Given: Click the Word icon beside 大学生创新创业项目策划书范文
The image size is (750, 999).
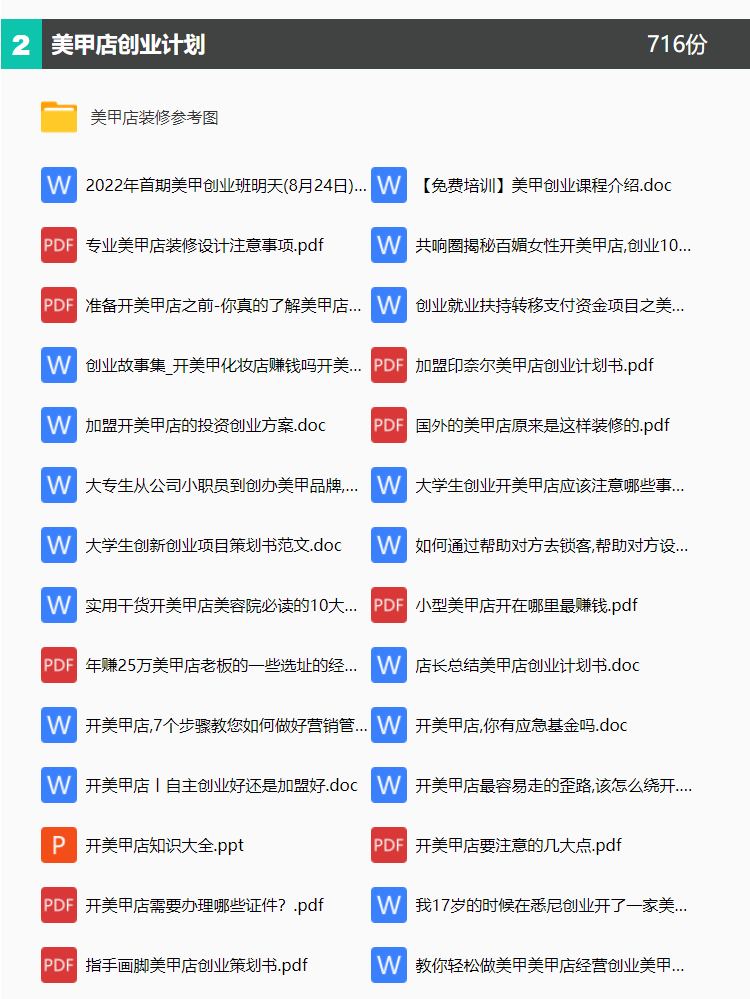Looking at the screenshot, I should pyautogui.click(x=58, y=545).
